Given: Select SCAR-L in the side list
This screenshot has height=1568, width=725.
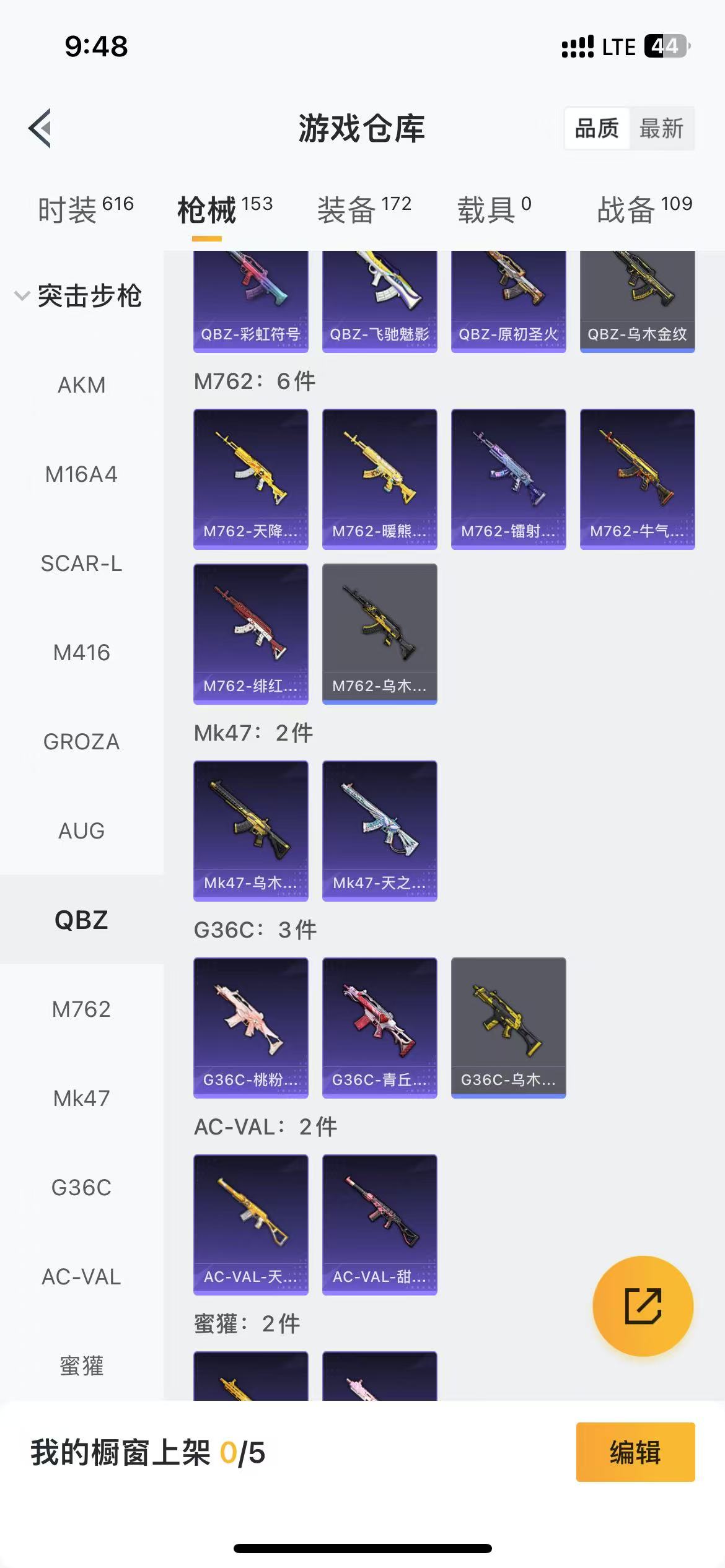Looking at the screenshot, I should point(81,564).
